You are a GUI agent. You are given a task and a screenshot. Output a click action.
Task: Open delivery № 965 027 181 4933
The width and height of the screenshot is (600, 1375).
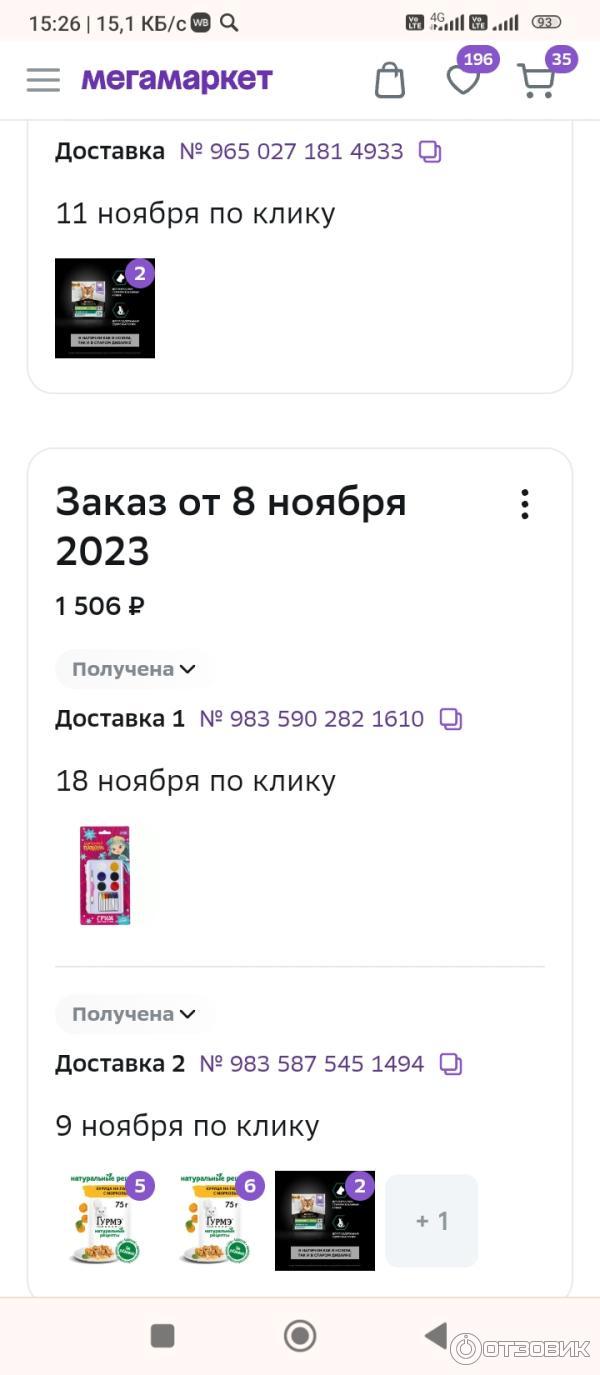pos(291,152)
